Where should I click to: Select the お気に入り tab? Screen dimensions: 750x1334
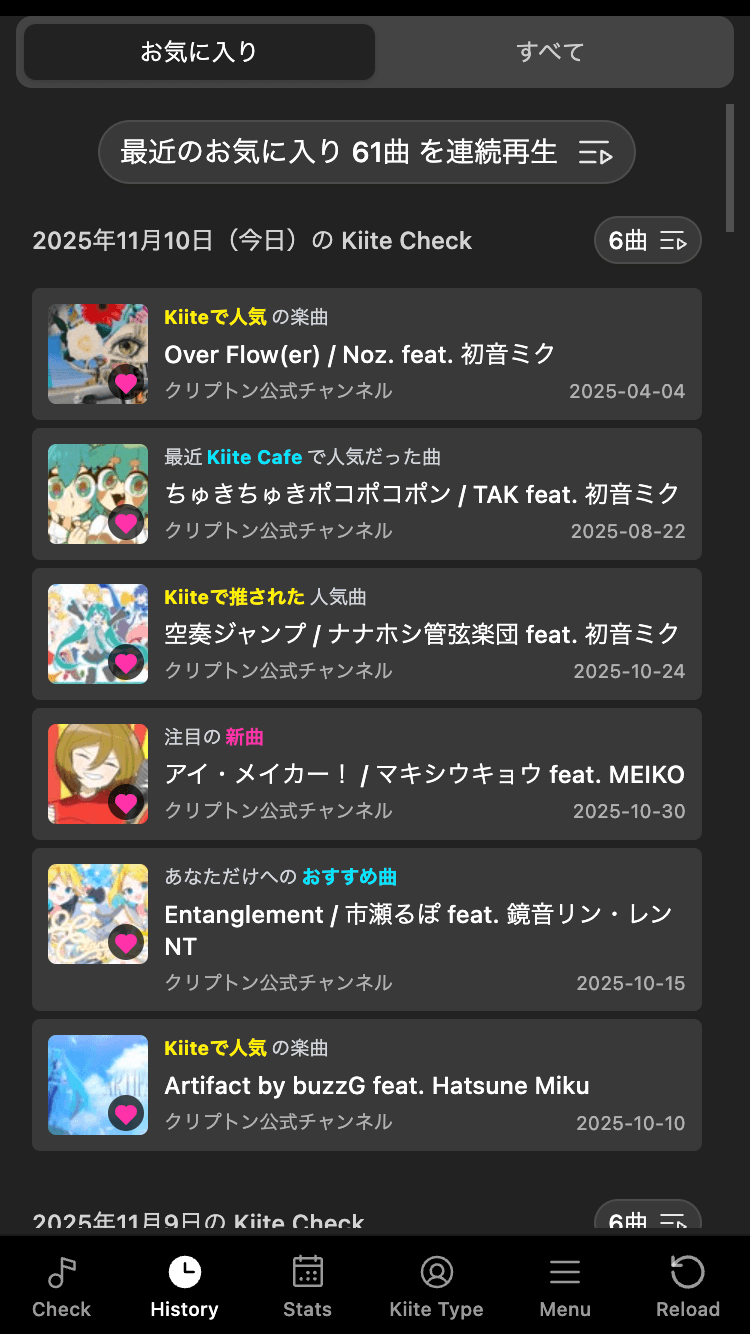(197, 51)
